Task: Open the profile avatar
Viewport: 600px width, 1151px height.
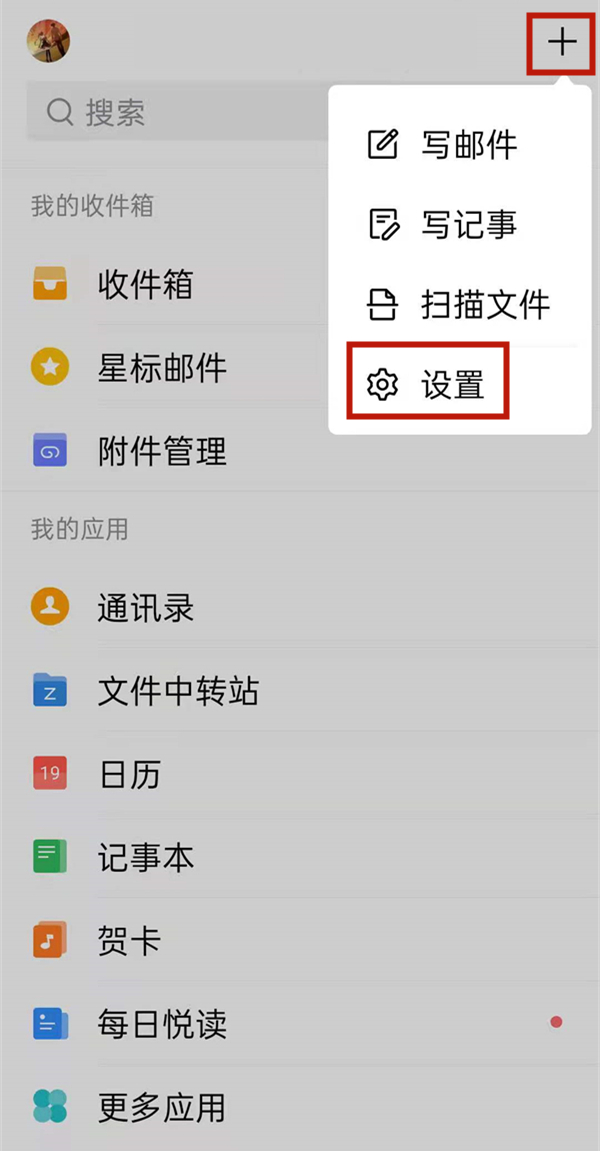Action: (x=48, y=43)
